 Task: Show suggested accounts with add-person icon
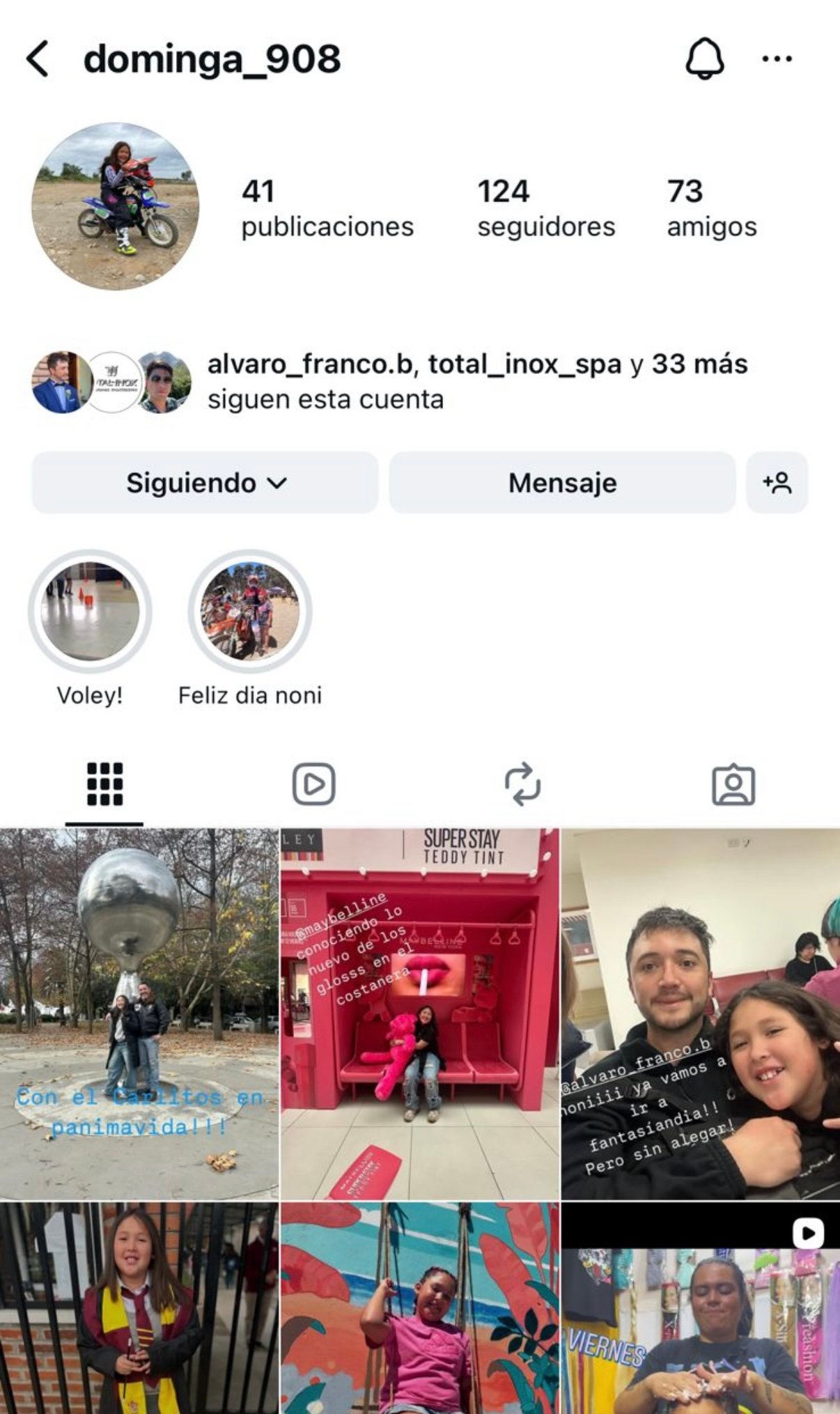click(777, 483)
